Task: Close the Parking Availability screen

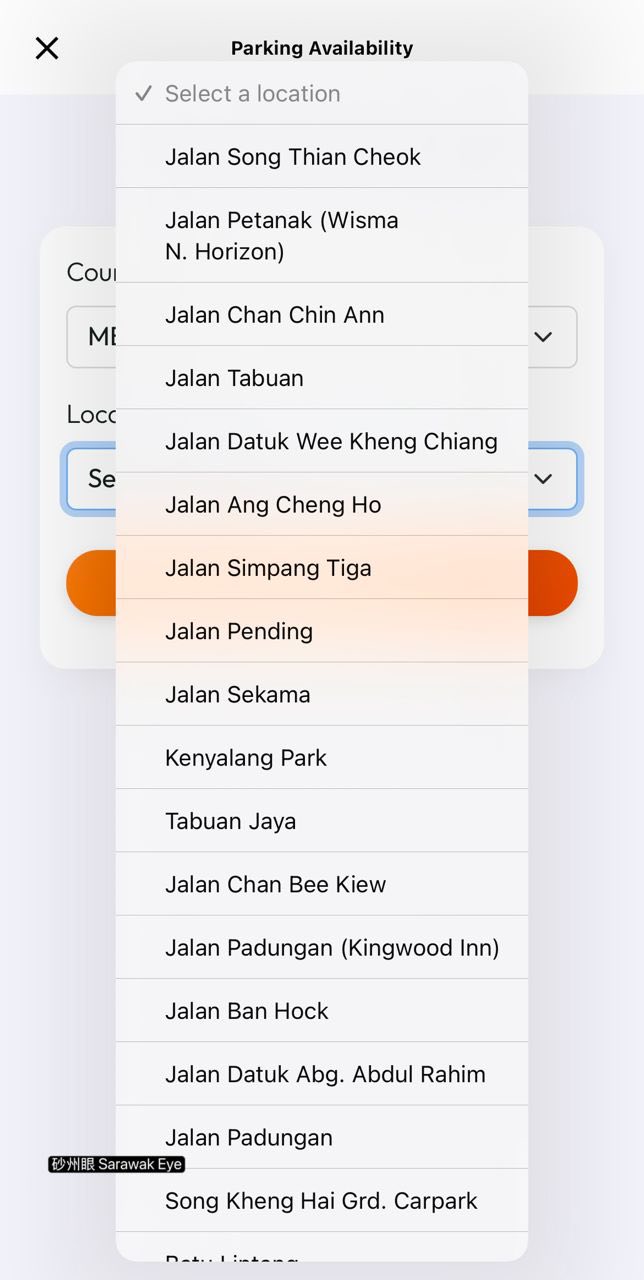Action: (47, 48)
